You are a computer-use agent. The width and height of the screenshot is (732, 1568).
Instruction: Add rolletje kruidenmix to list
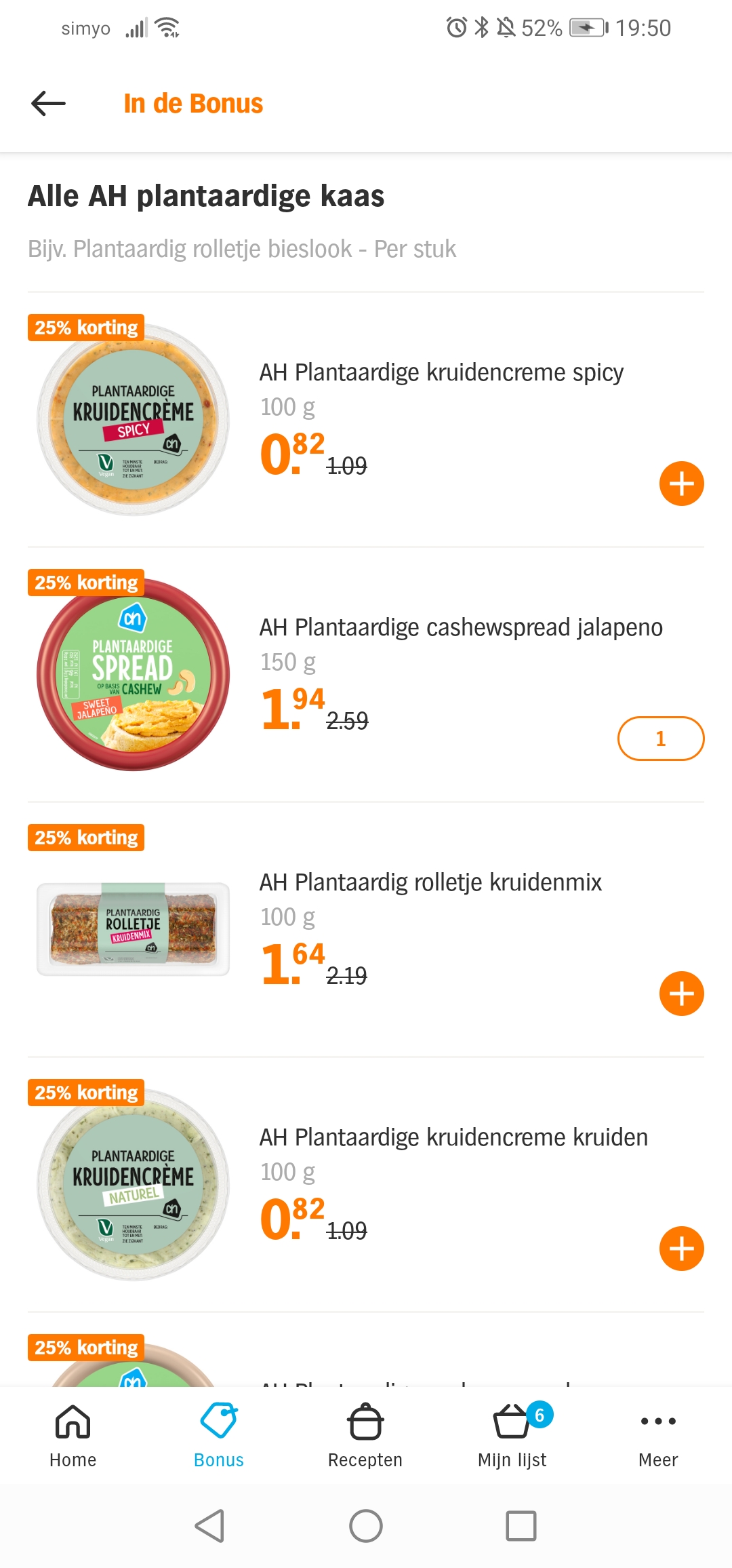681,994
